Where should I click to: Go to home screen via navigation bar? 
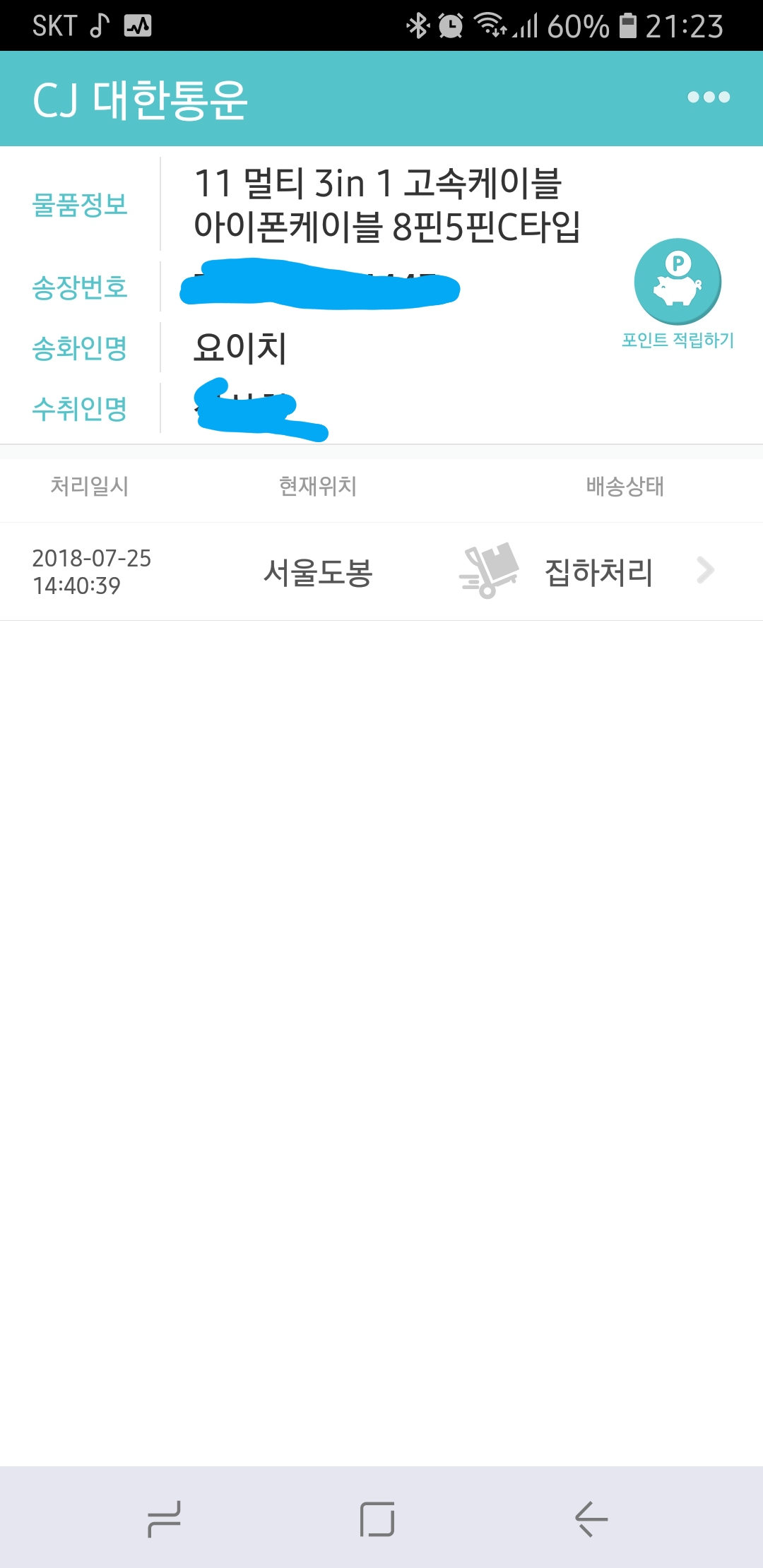[x=377, y=1519]
